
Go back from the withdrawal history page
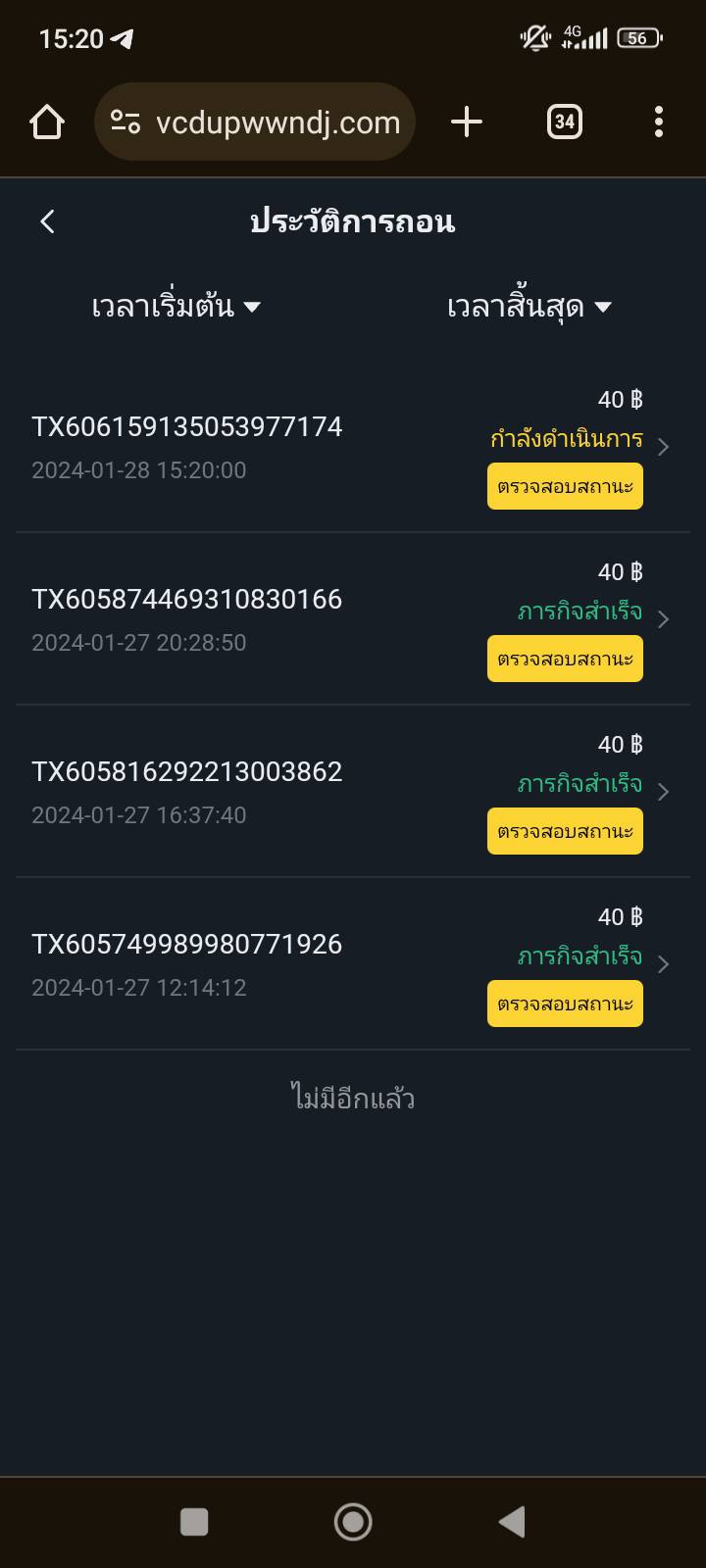click(47, 221)
